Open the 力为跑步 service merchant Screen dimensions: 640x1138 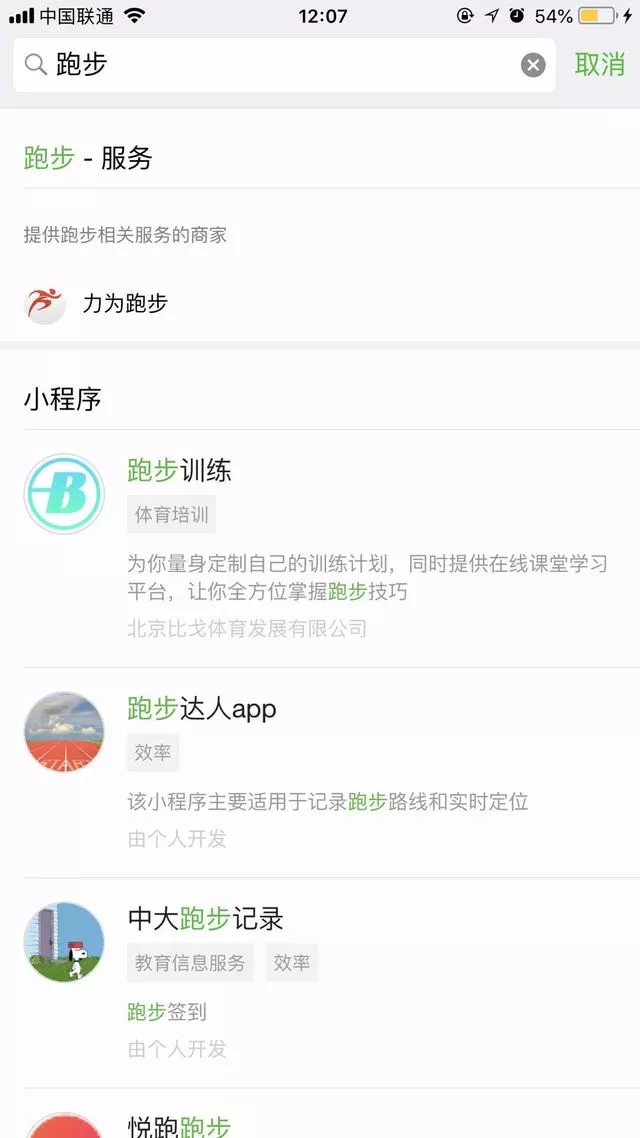125,304
